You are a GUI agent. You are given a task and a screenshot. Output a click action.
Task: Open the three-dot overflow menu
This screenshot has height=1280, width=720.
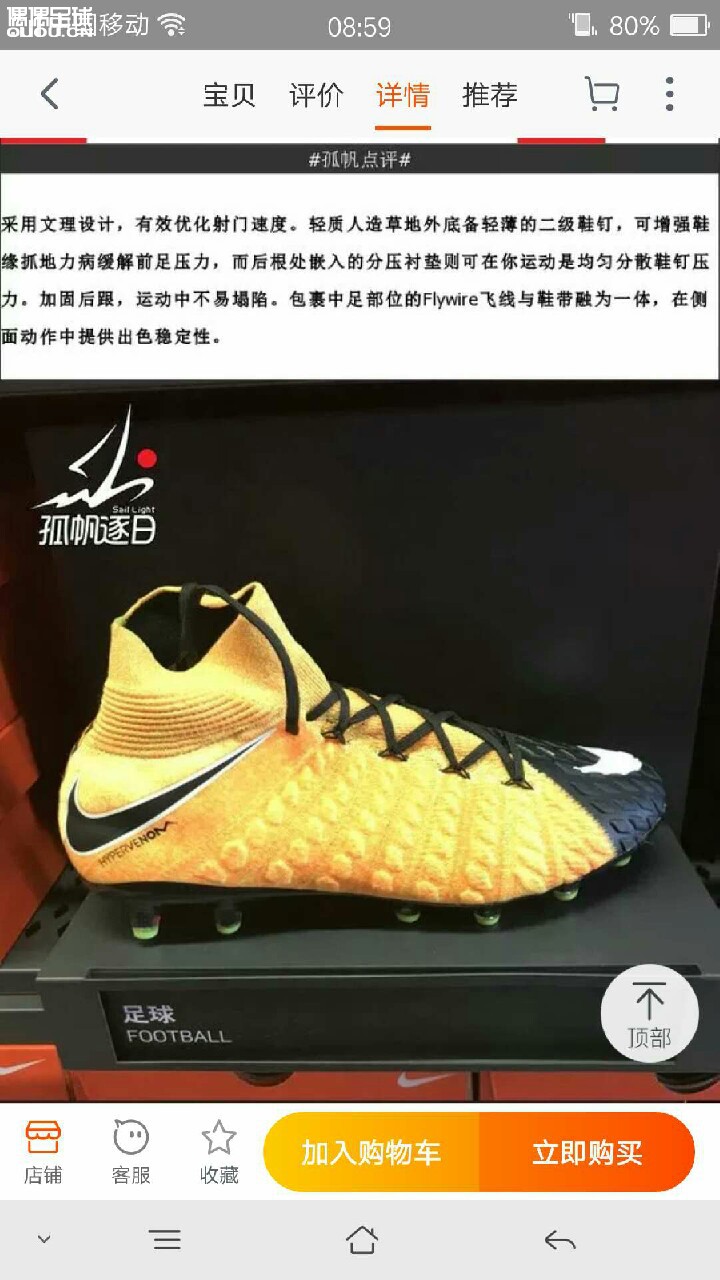coord(669,95)
